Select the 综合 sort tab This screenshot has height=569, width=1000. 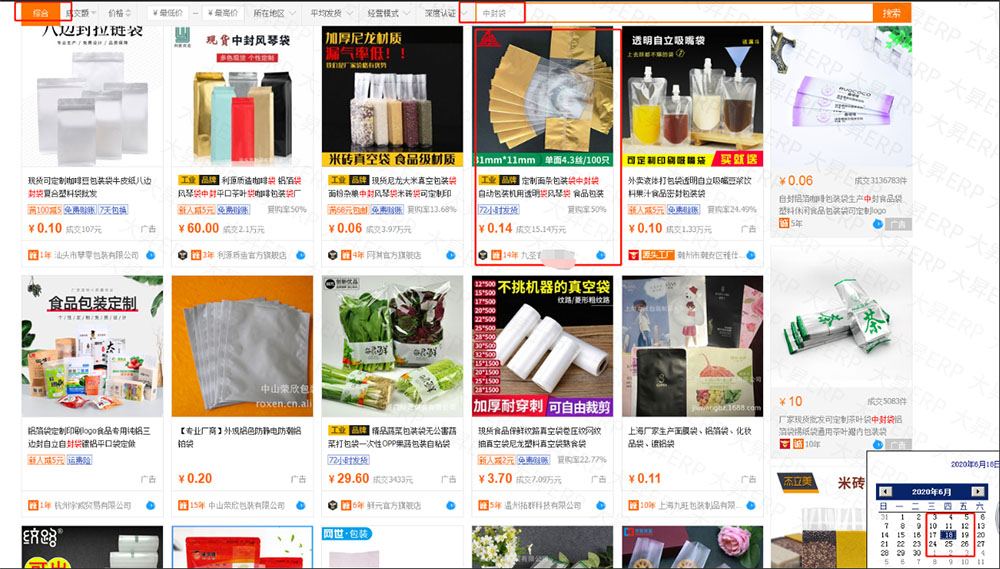36,13
